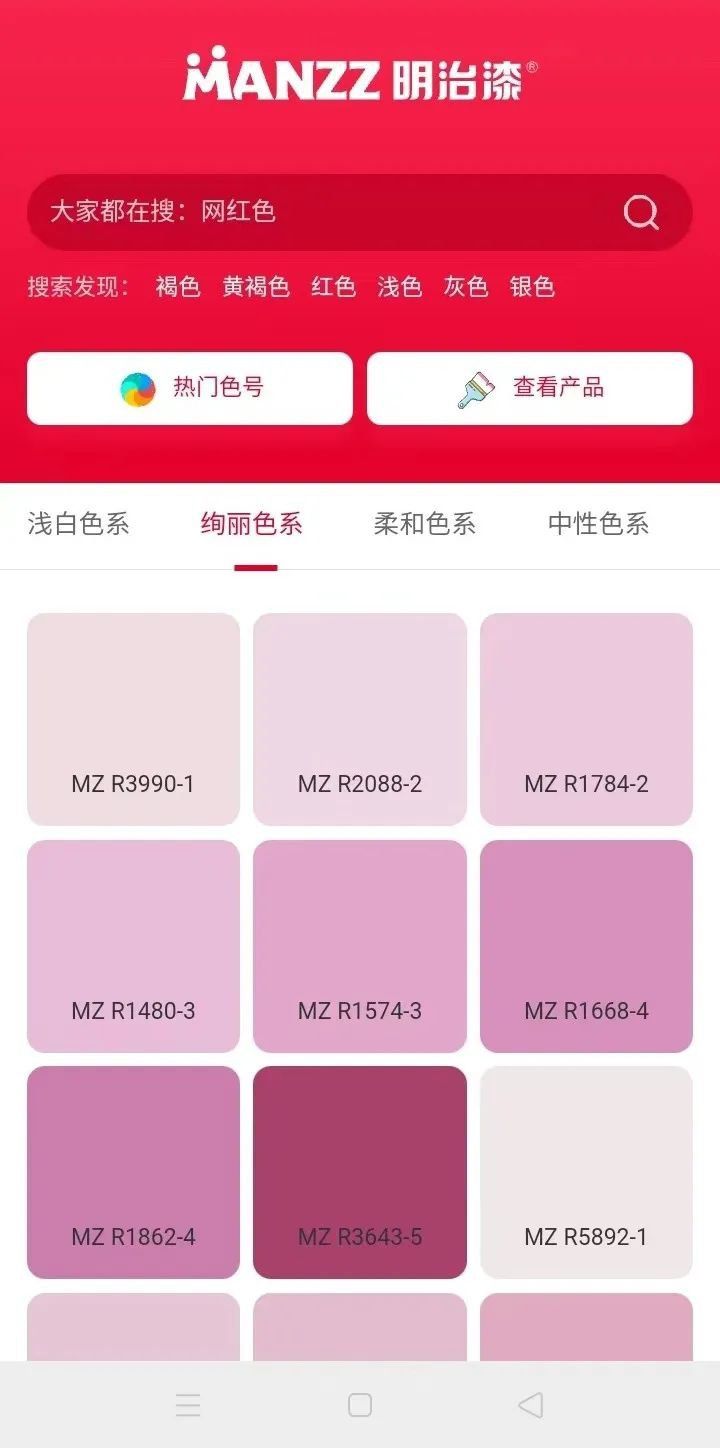
Task: Select color swatch MZ R3990-1
Action: click(133, 720)
